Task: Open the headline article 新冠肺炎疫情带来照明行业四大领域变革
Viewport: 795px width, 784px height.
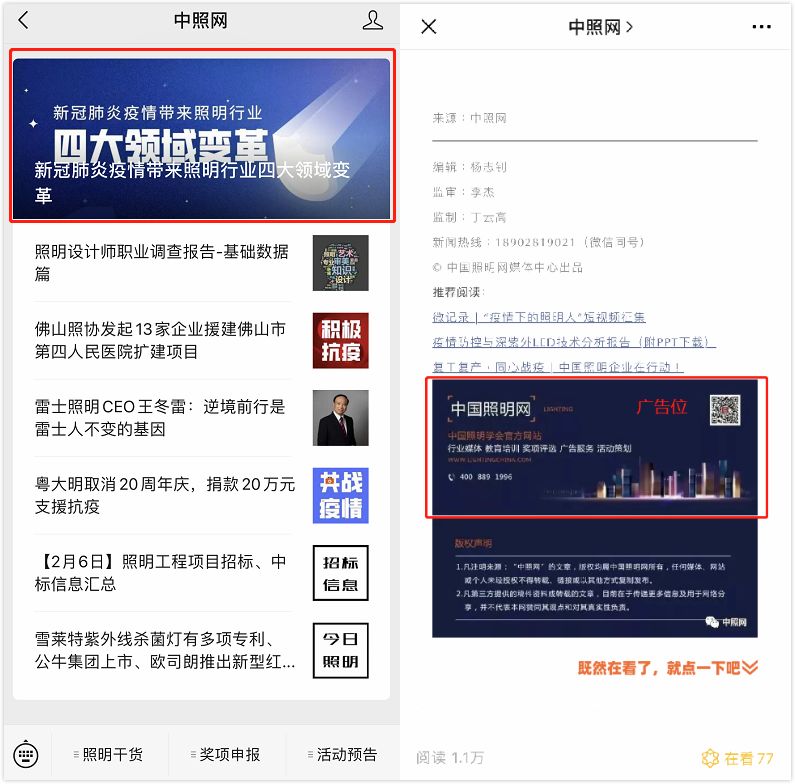Action: pyautogui.click(x=201, y=136)
